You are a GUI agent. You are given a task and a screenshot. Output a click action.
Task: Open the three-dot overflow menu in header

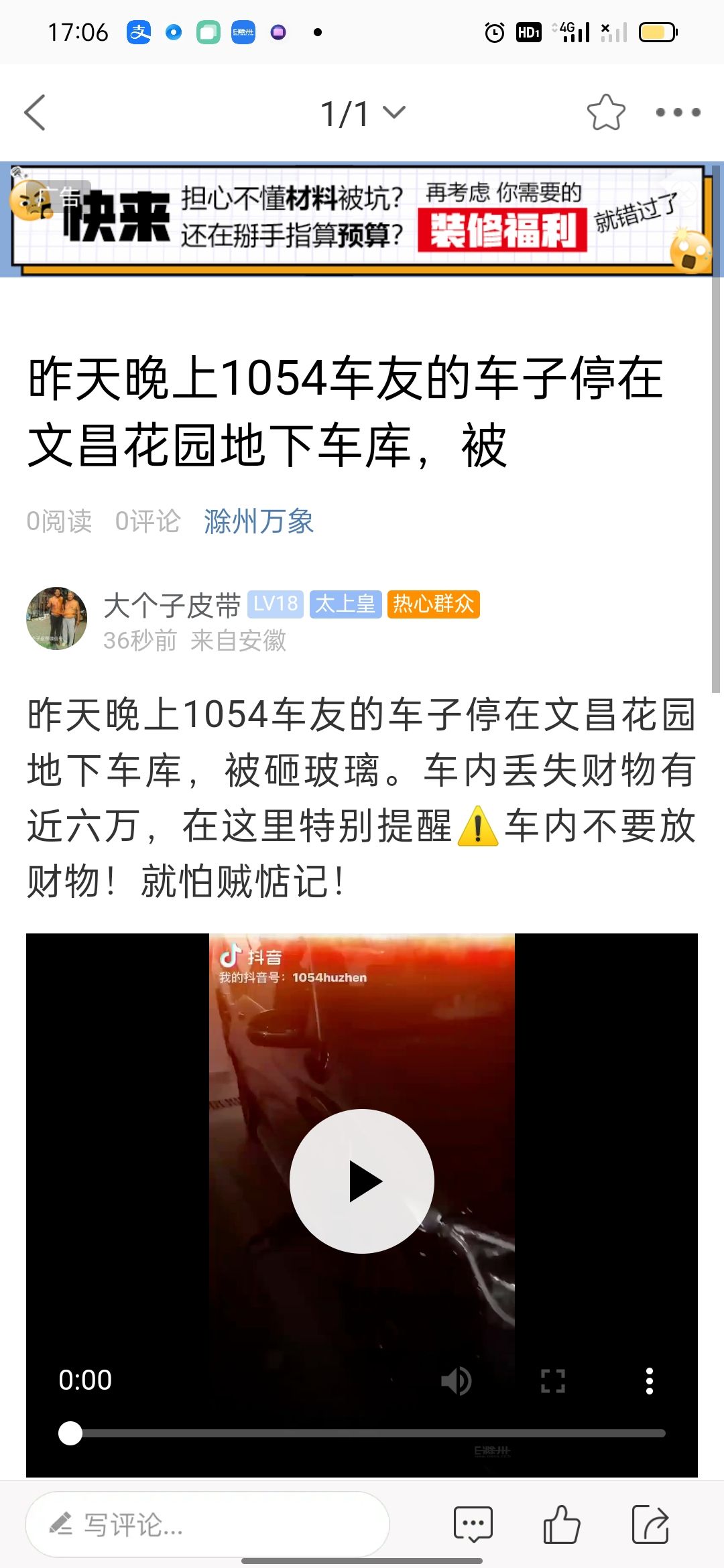pyautogui.click(x=678, y=113)
